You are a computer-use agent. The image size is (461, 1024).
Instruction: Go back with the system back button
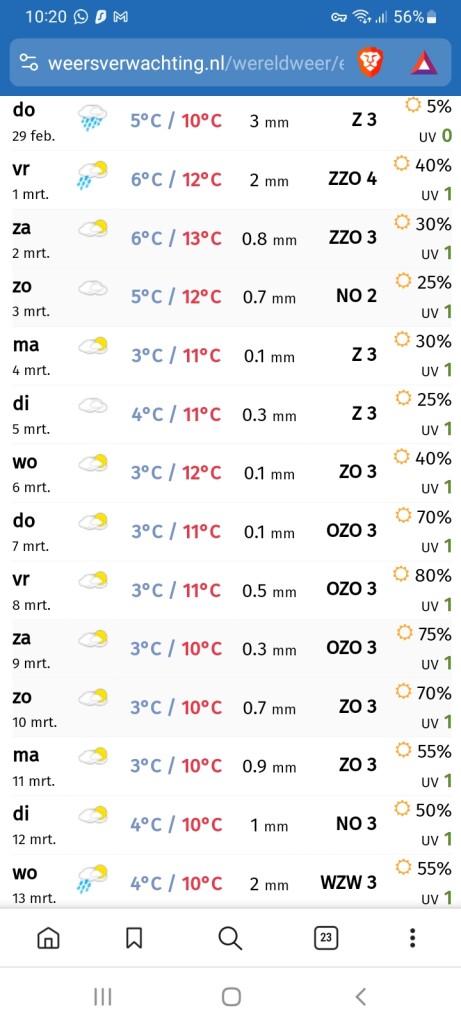[x=360, y=997]
